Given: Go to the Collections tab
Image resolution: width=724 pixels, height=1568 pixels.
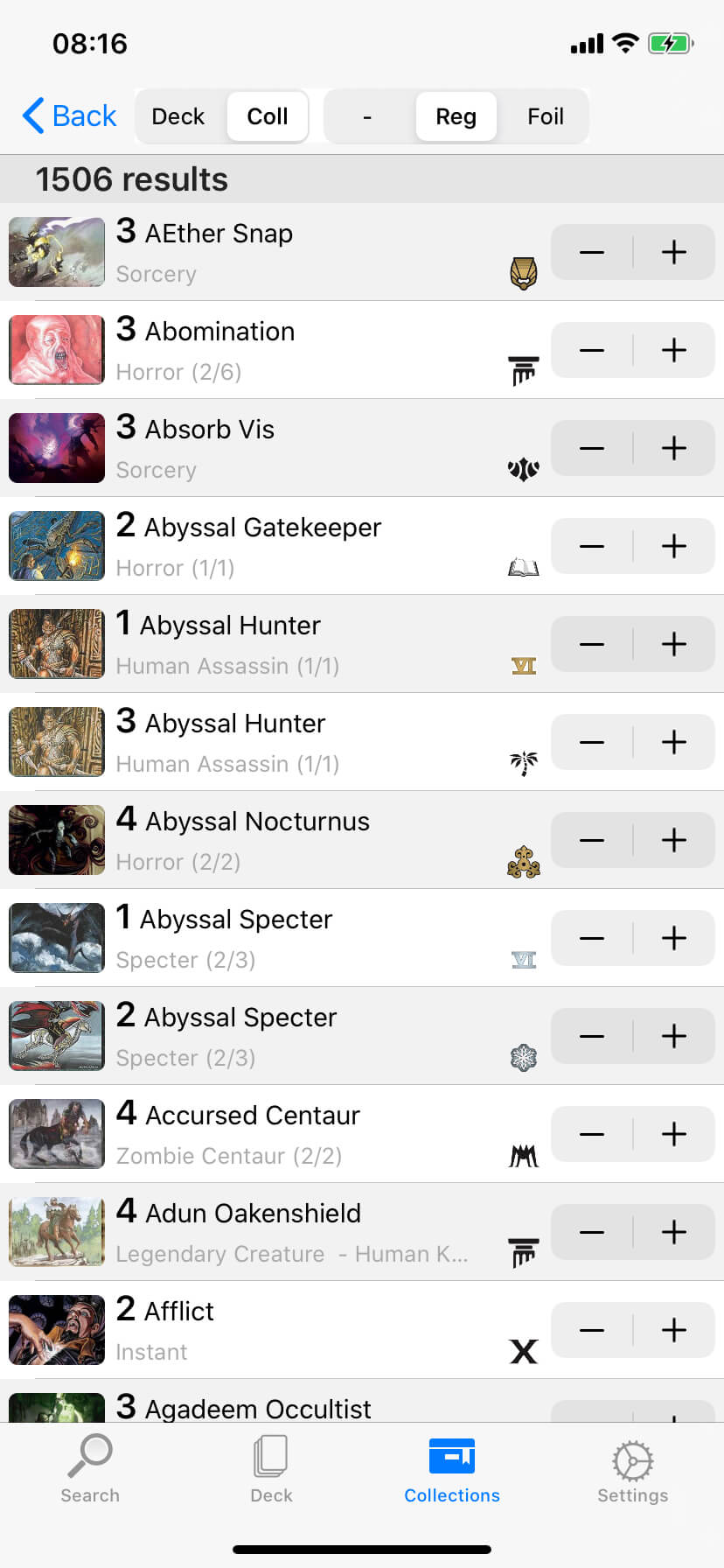Looking at the screenshot, I should [452, 1468].
